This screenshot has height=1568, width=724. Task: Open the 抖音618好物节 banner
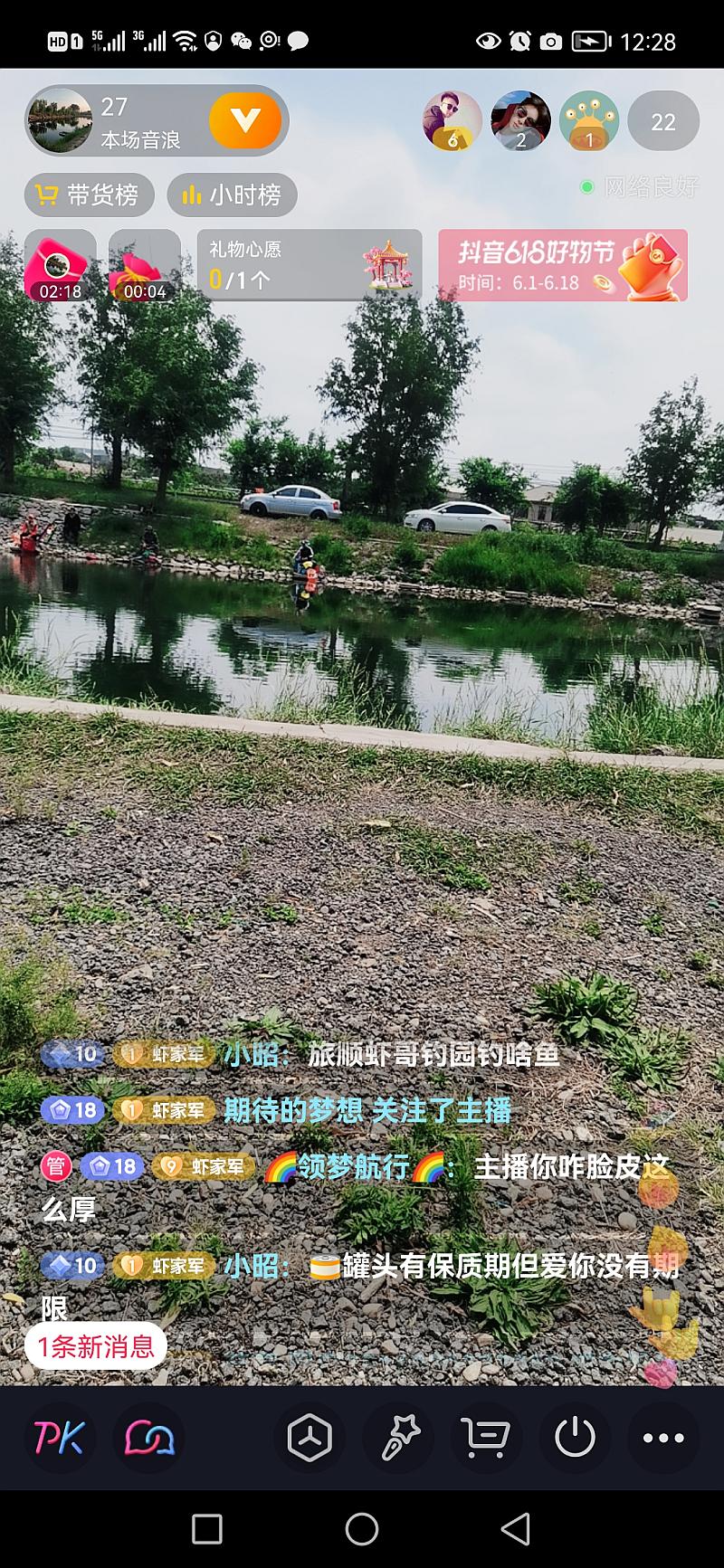(x=562, y=264)
